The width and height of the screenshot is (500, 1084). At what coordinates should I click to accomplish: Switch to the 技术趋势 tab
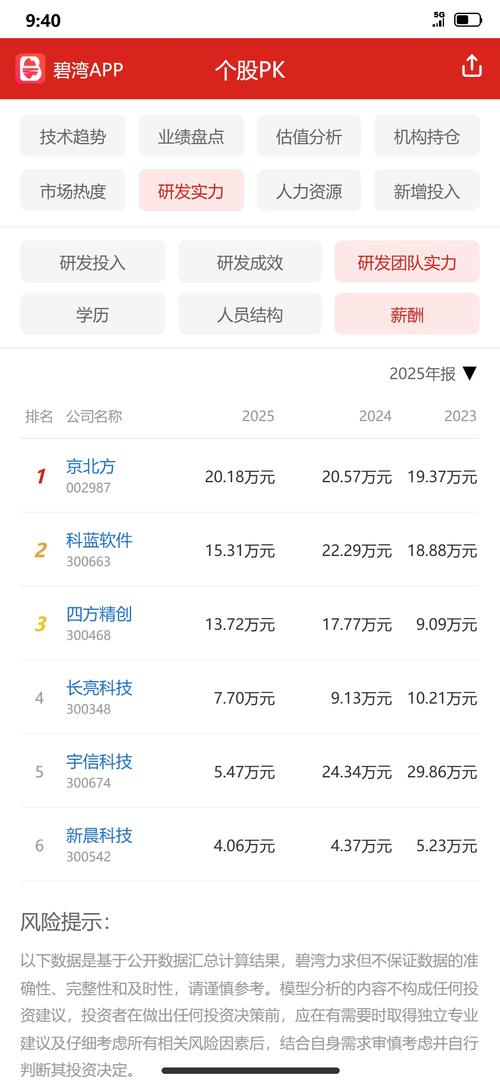click(73, 136)
